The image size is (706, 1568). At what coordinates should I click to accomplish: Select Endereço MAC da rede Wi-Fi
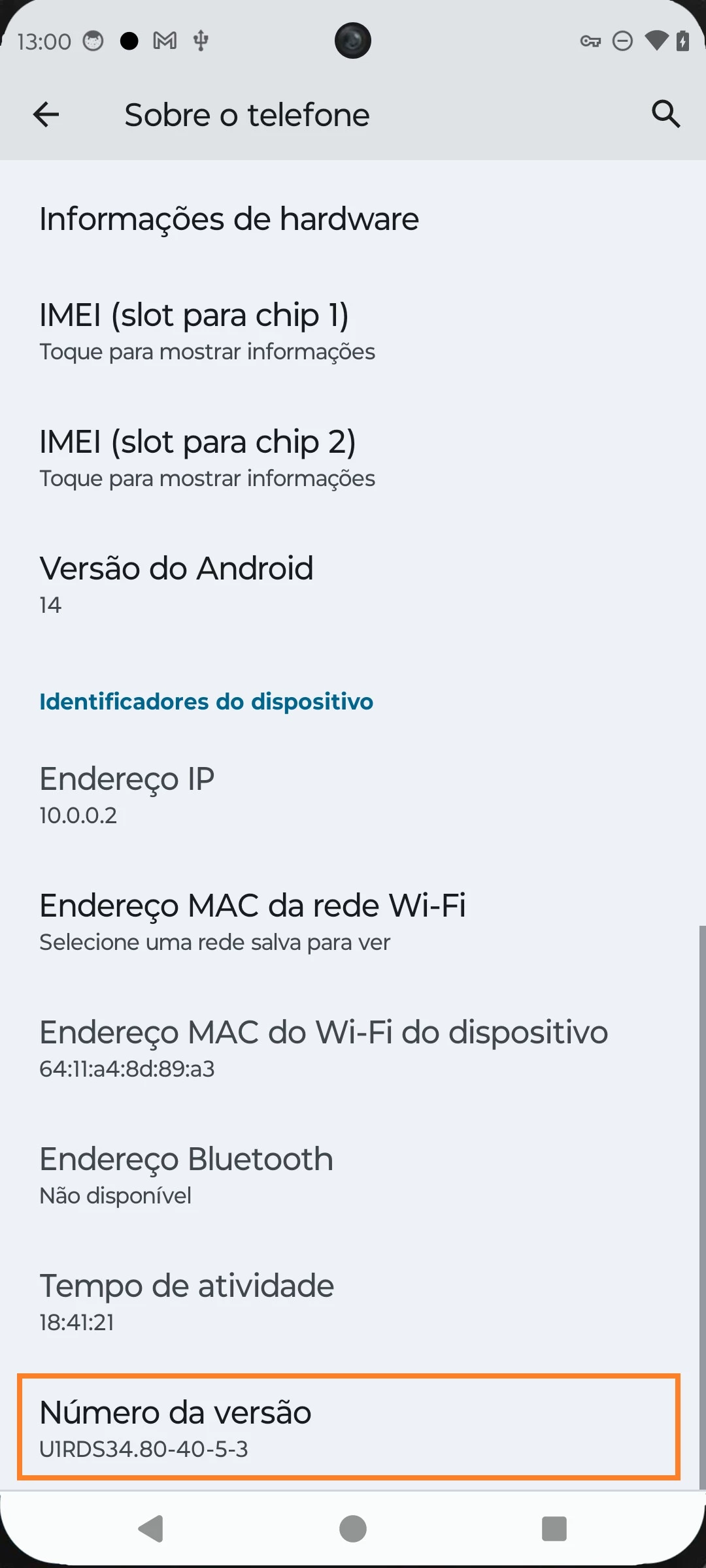[252, 921]
